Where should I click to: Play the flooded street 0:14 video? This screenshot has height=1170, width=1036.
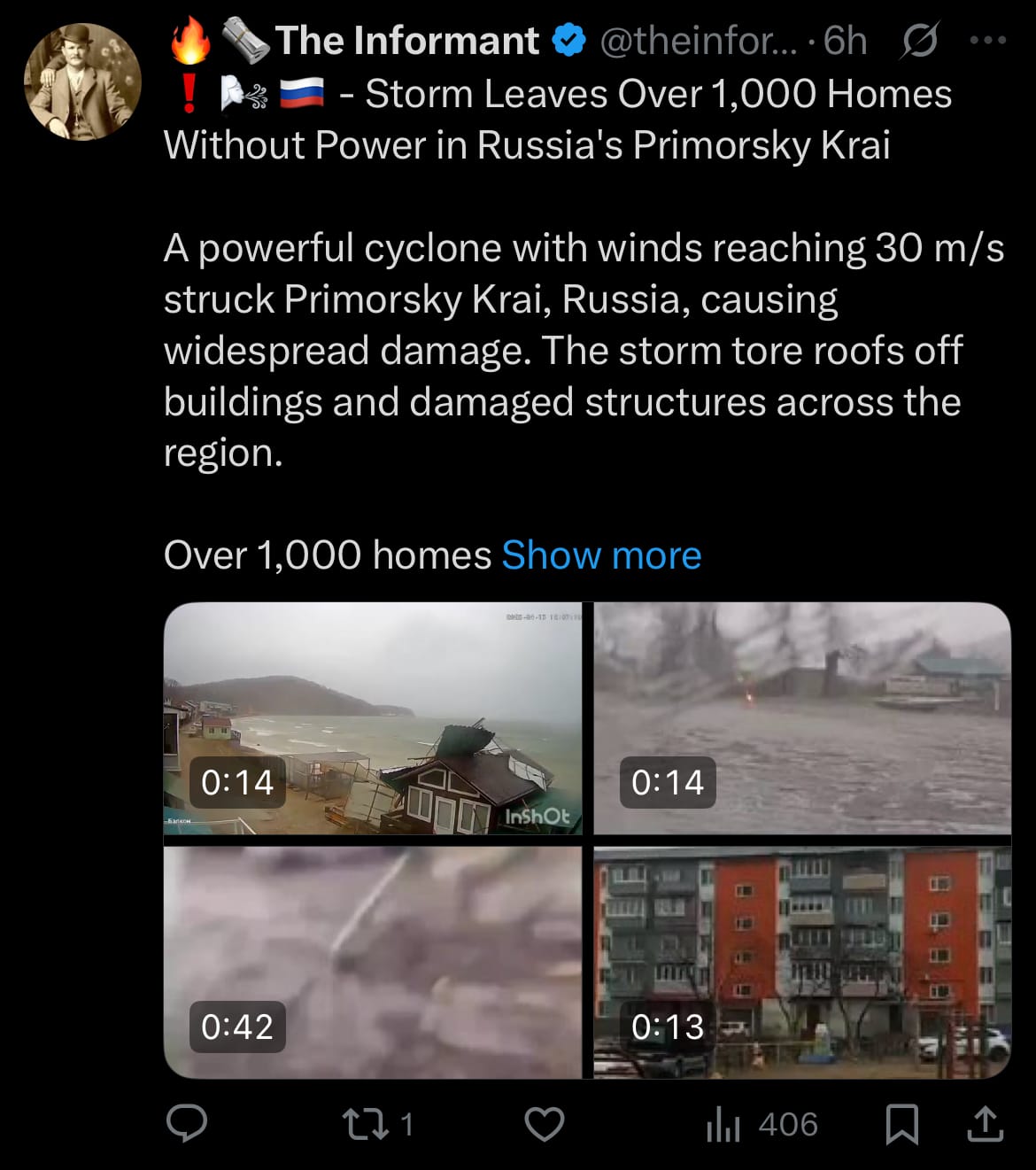(802, 718)
